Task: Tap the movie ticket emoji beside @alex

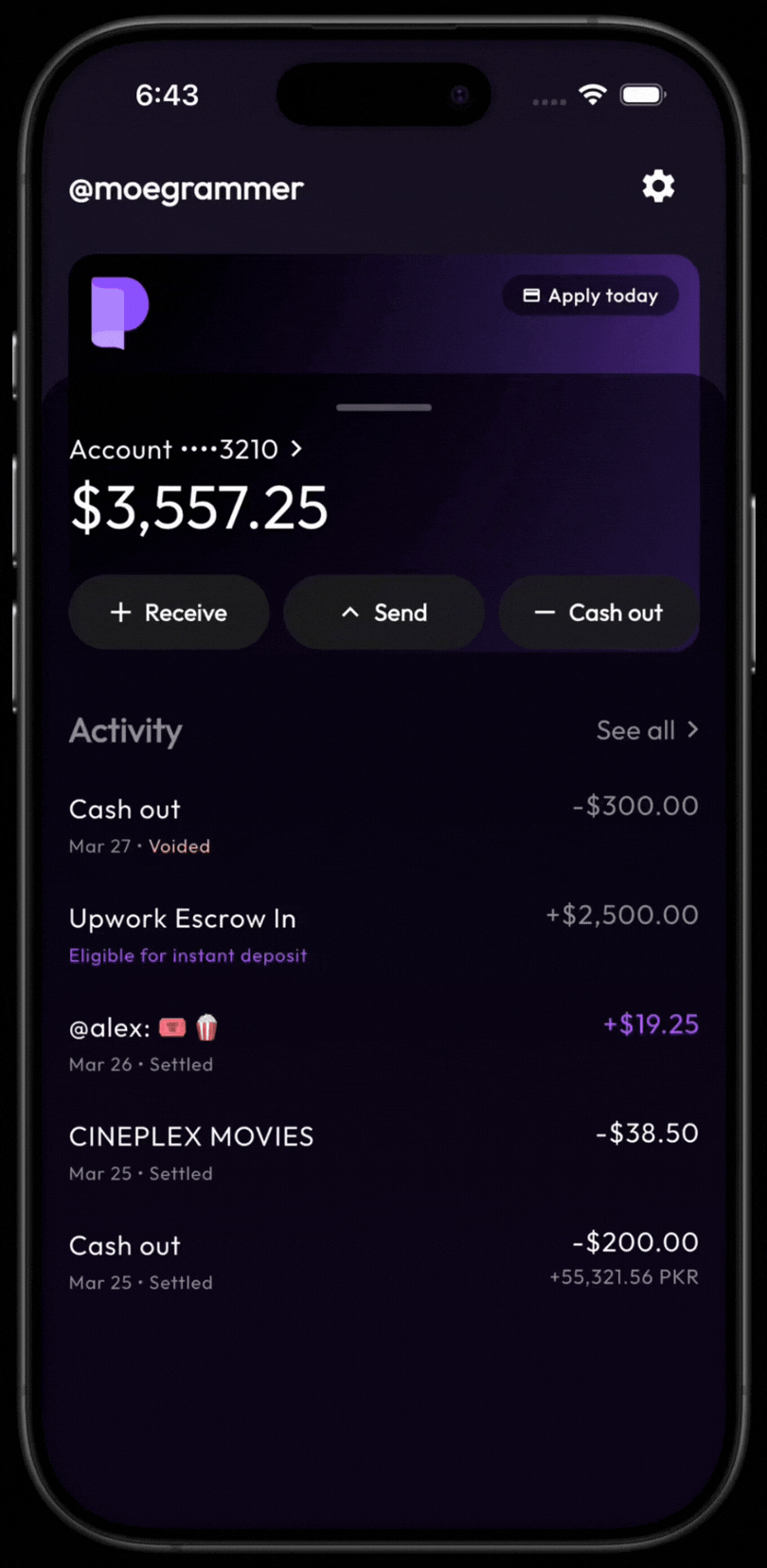Action: tap(171, 1026)
